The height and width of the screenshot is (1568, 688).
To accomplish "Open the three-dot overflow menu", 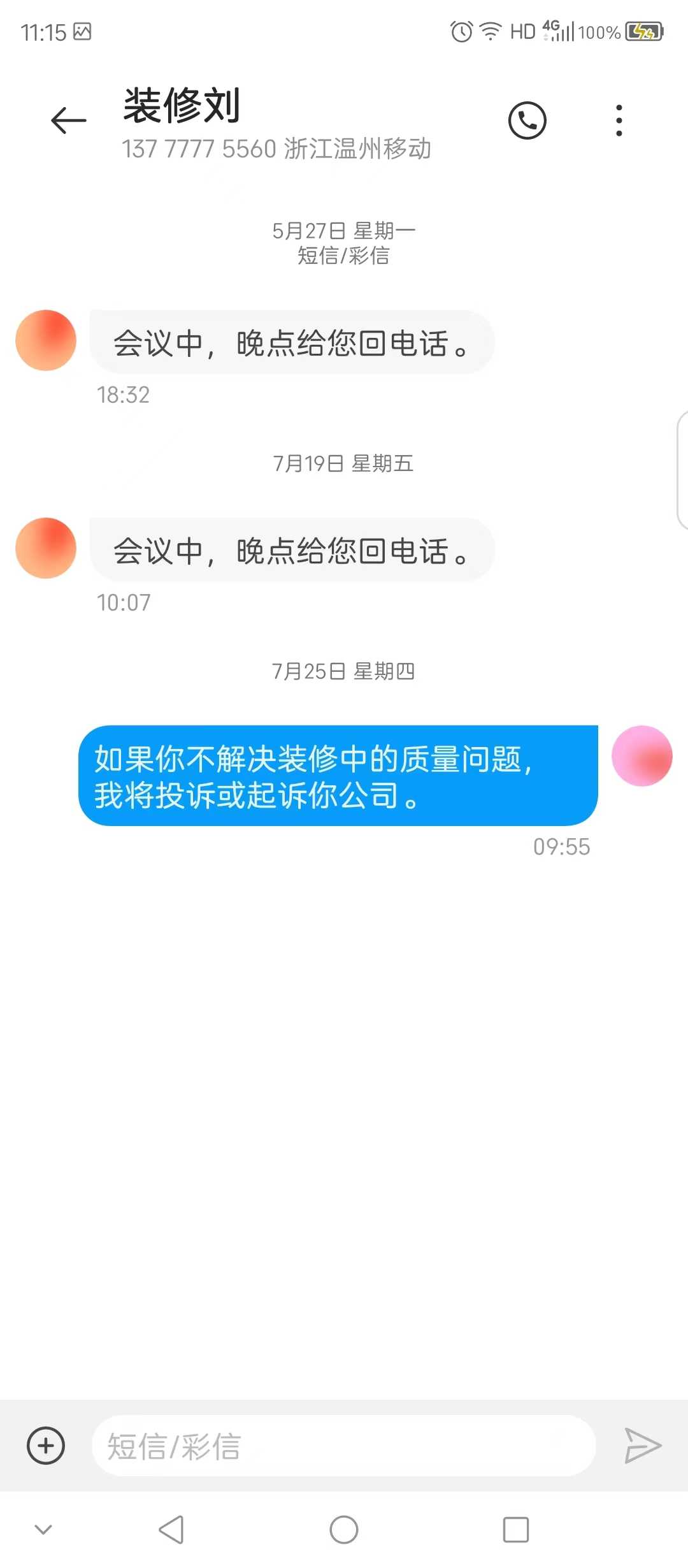I will (619, 120).
